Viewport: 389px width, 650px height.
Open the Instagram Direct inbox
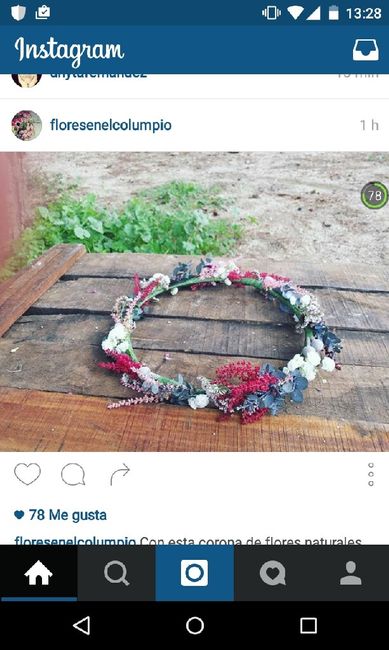tap(365, 50)
